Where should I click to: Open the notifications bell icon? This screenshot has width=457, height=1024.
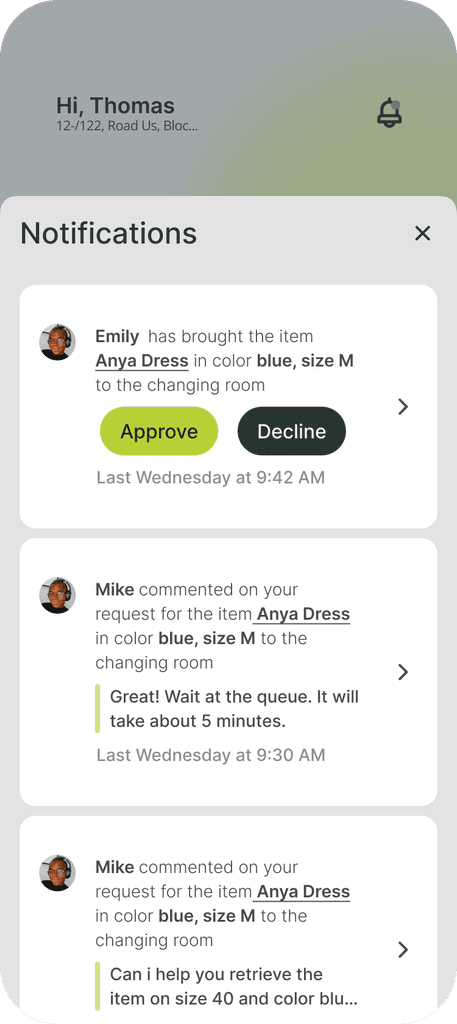coord(389,112)
